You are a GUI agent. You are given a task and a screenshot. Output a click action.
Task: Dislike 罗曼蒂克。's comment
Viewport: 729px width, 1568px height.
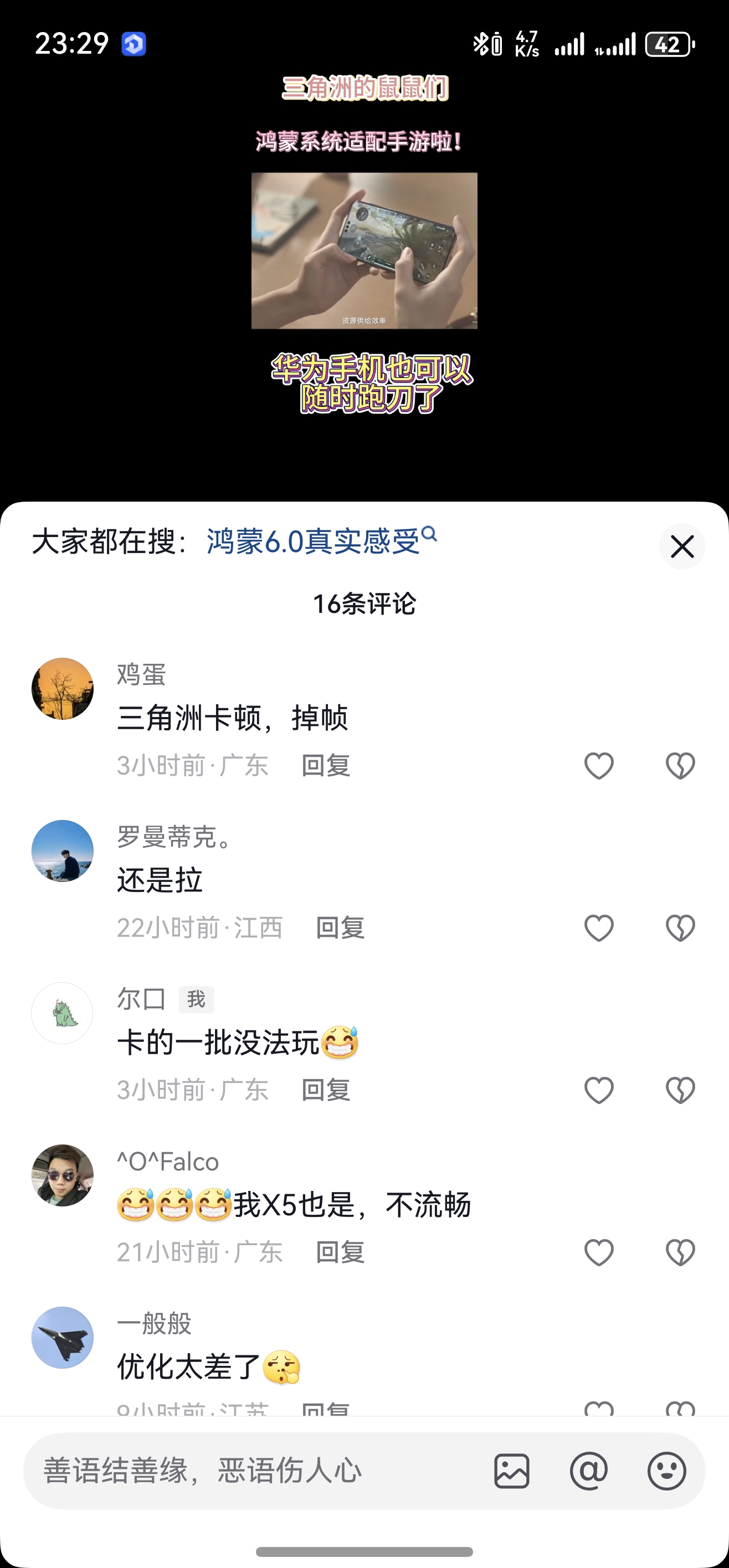[x=680, y=927]
